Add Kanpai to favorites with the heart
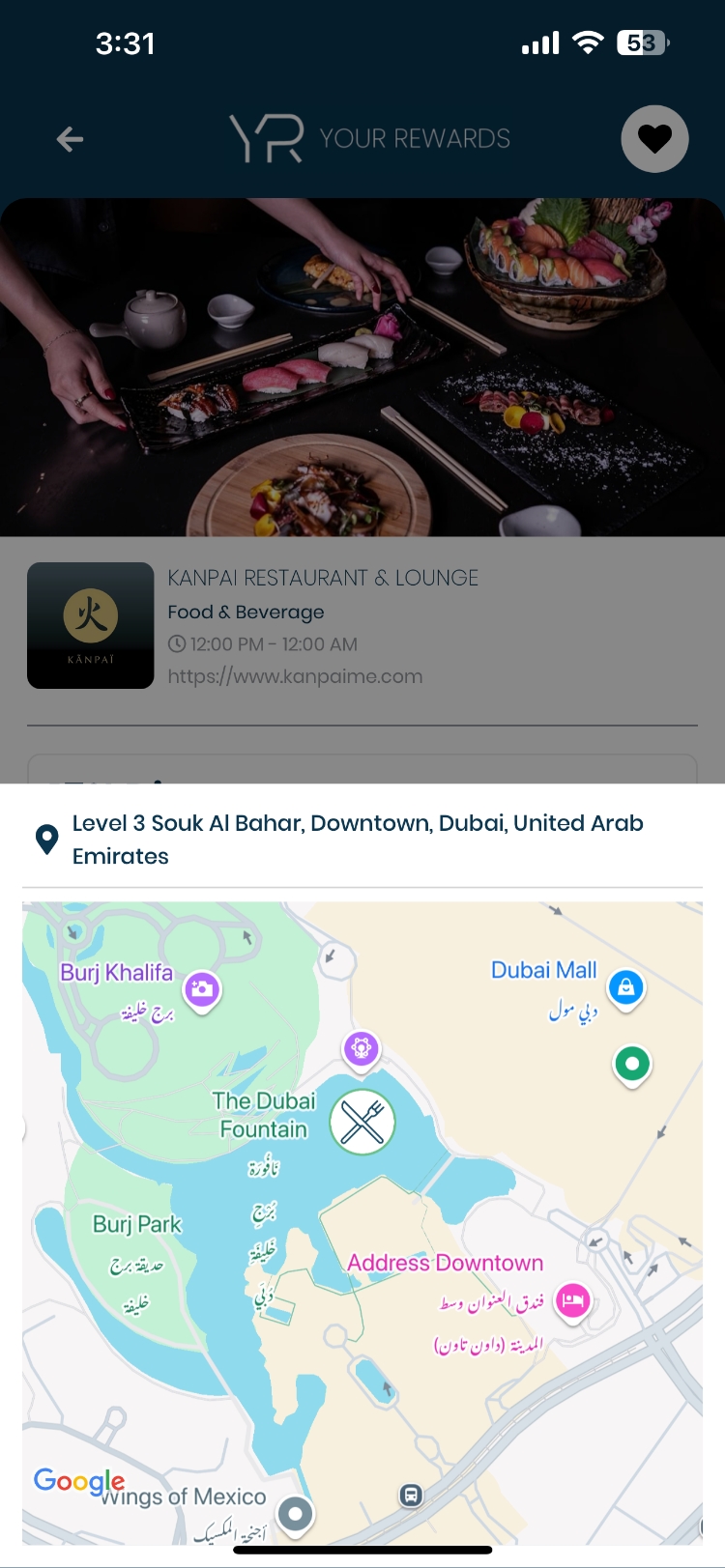 pos(654,139)
